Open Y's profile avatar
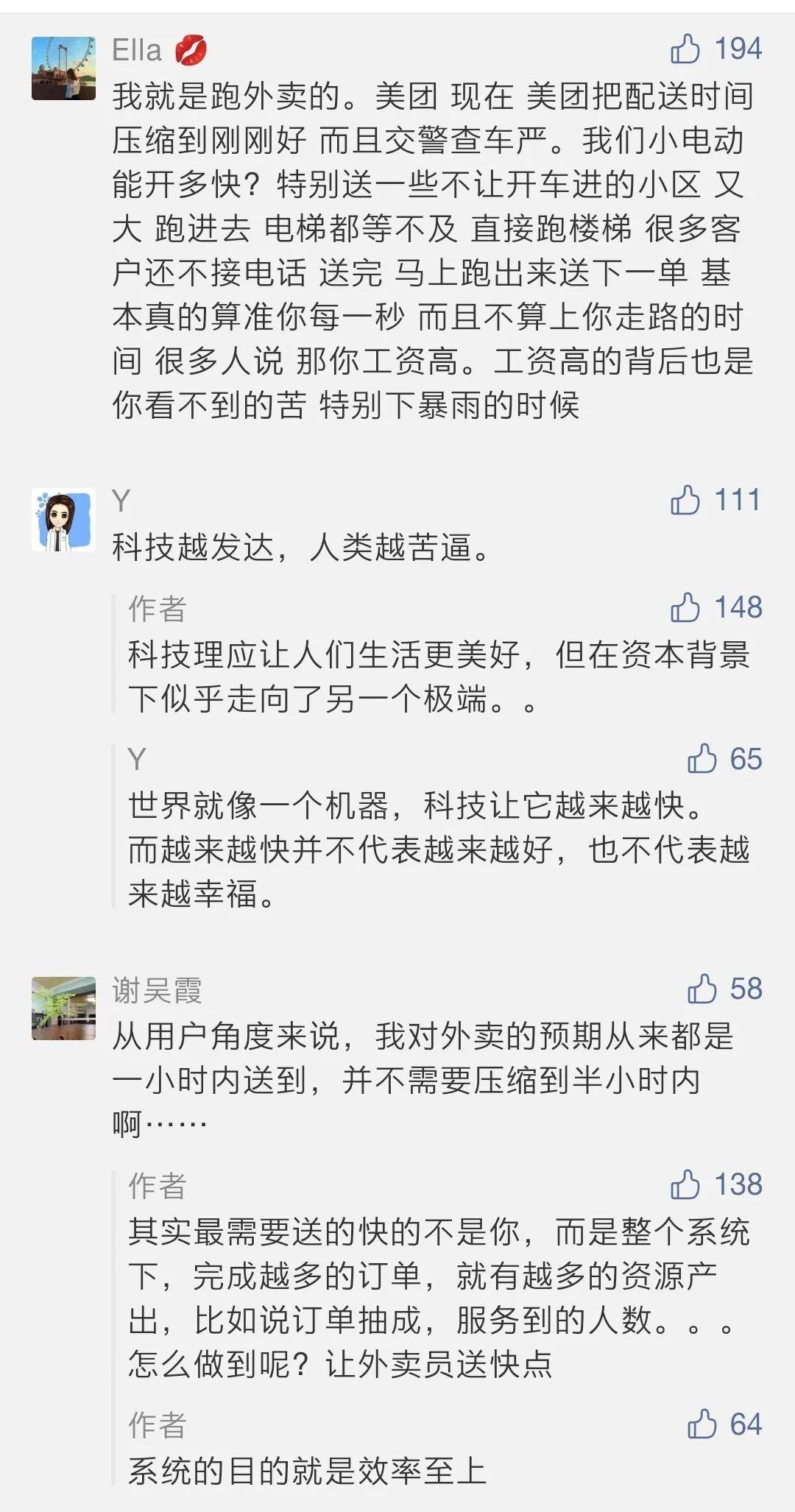Screen dimensions: 795x1512 pyautogui.click(x=64, y=519)
